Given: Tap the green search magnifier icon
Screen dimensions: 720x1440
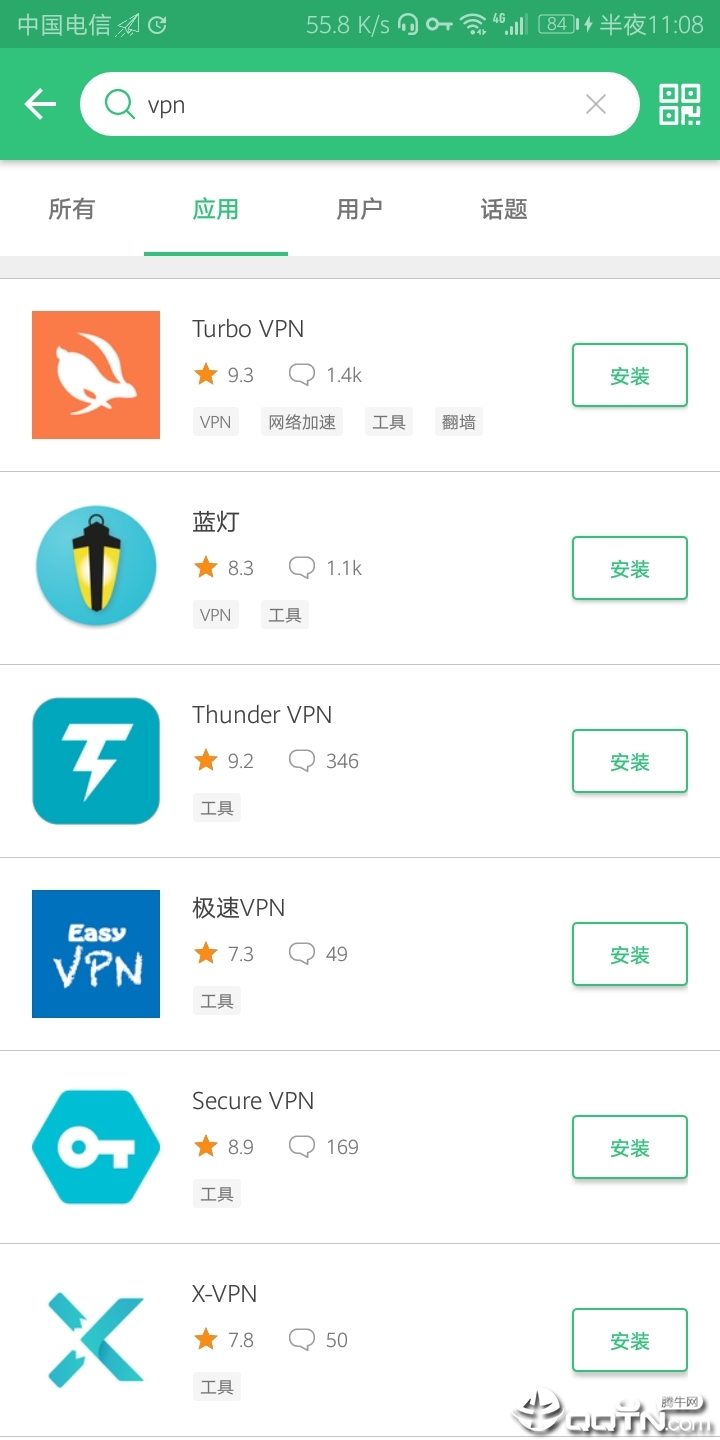Looking at the screenshot, I should tap(119, 103).
